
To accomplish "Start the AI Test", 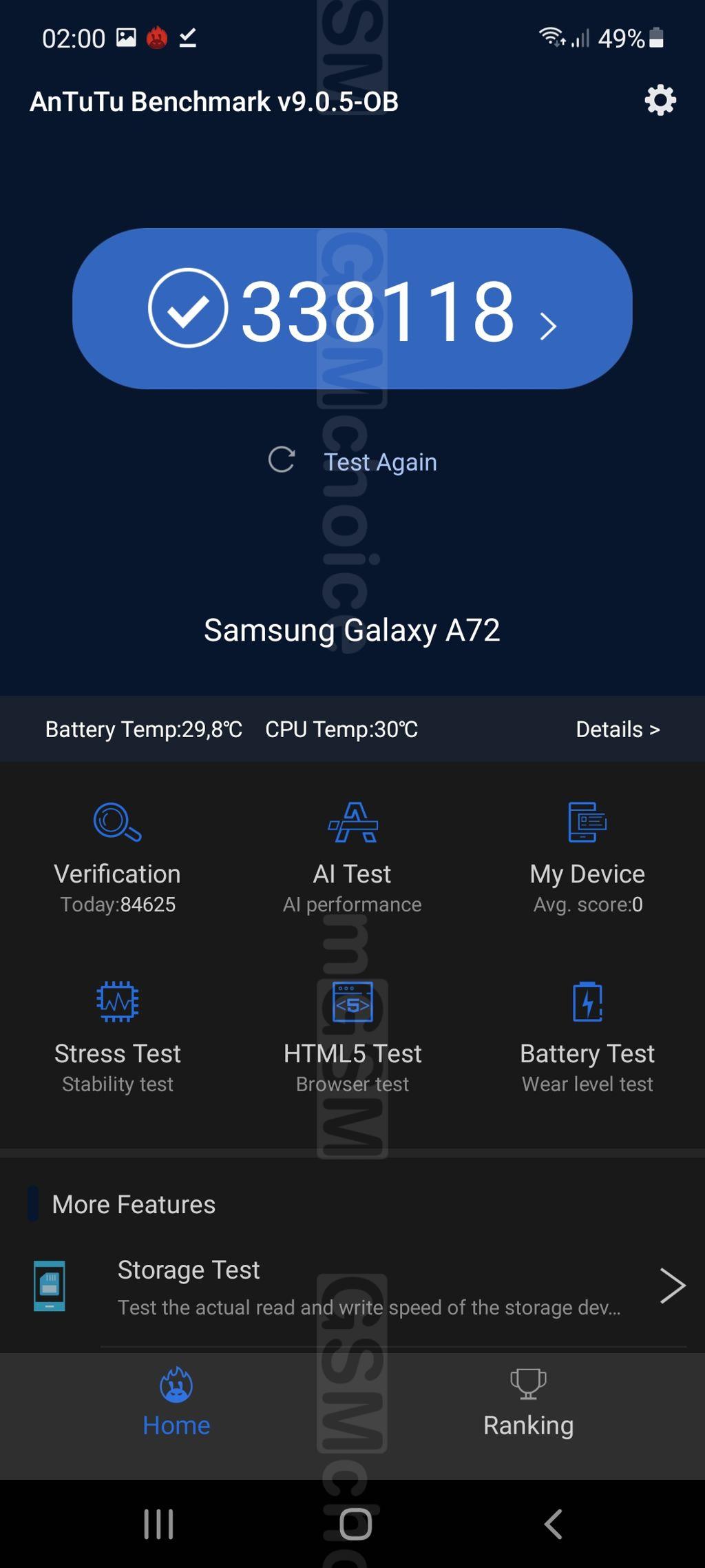I will 352,858.
